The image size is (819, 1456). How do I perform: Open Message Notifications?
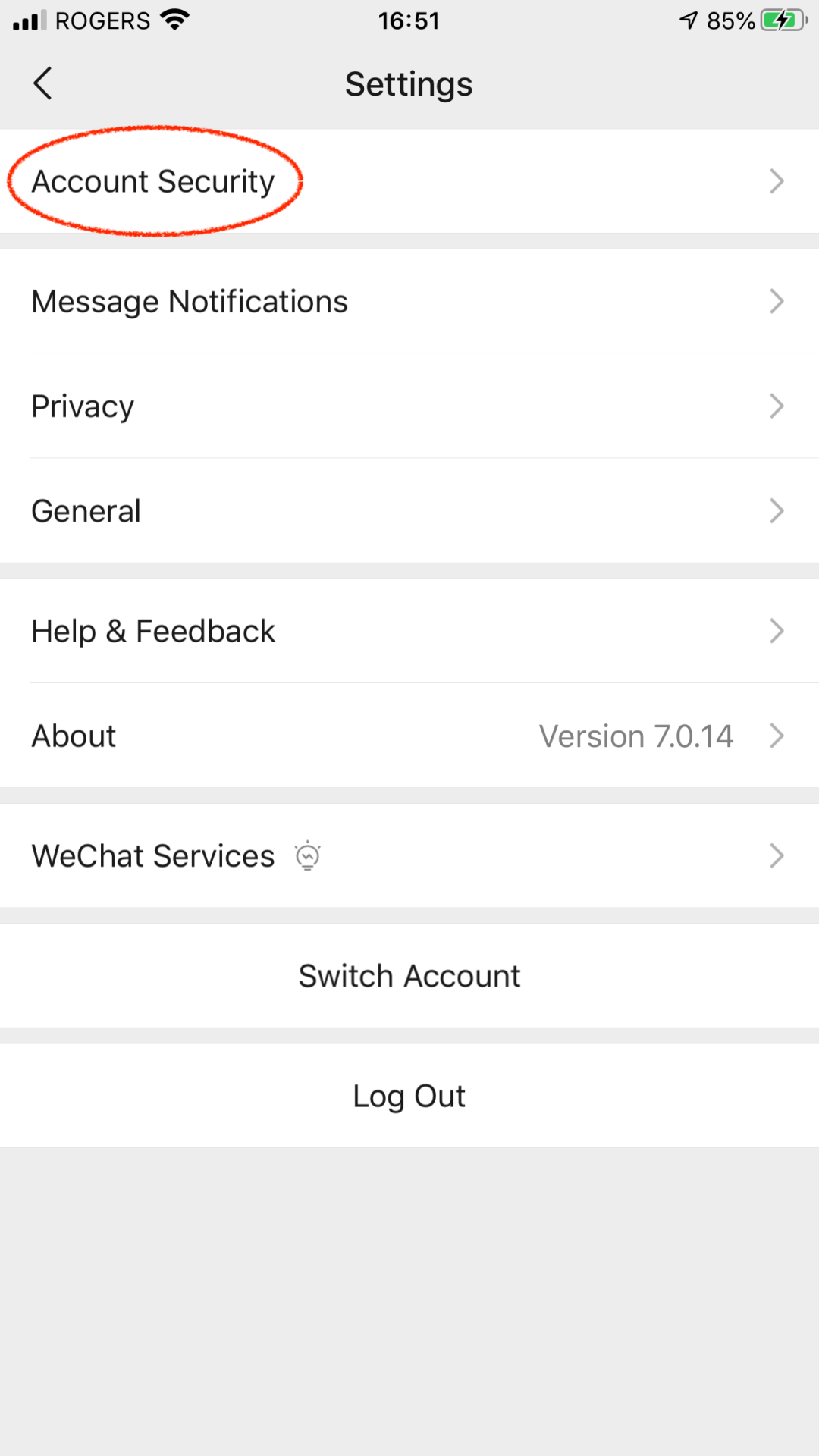(409, 301)
